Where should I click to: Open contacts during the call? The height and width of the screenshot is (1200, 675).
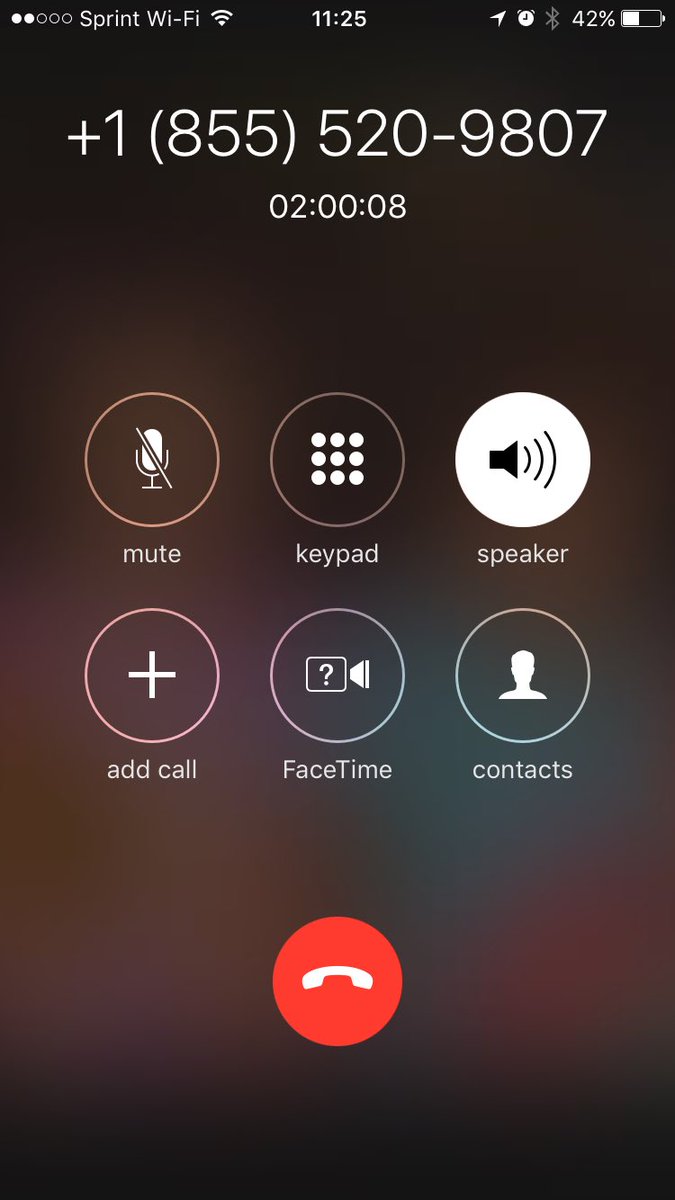click(x=523, y=676)
